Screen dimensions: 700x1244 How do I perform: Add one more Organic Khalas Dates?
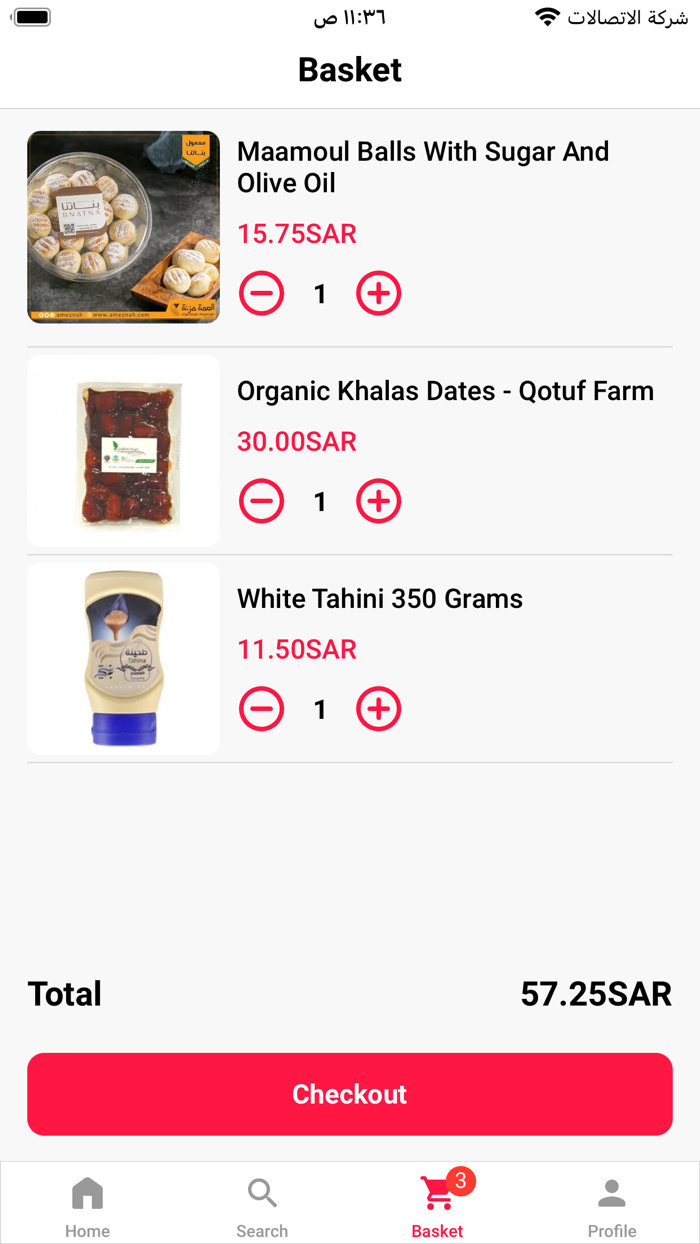(x=379, y=501)
